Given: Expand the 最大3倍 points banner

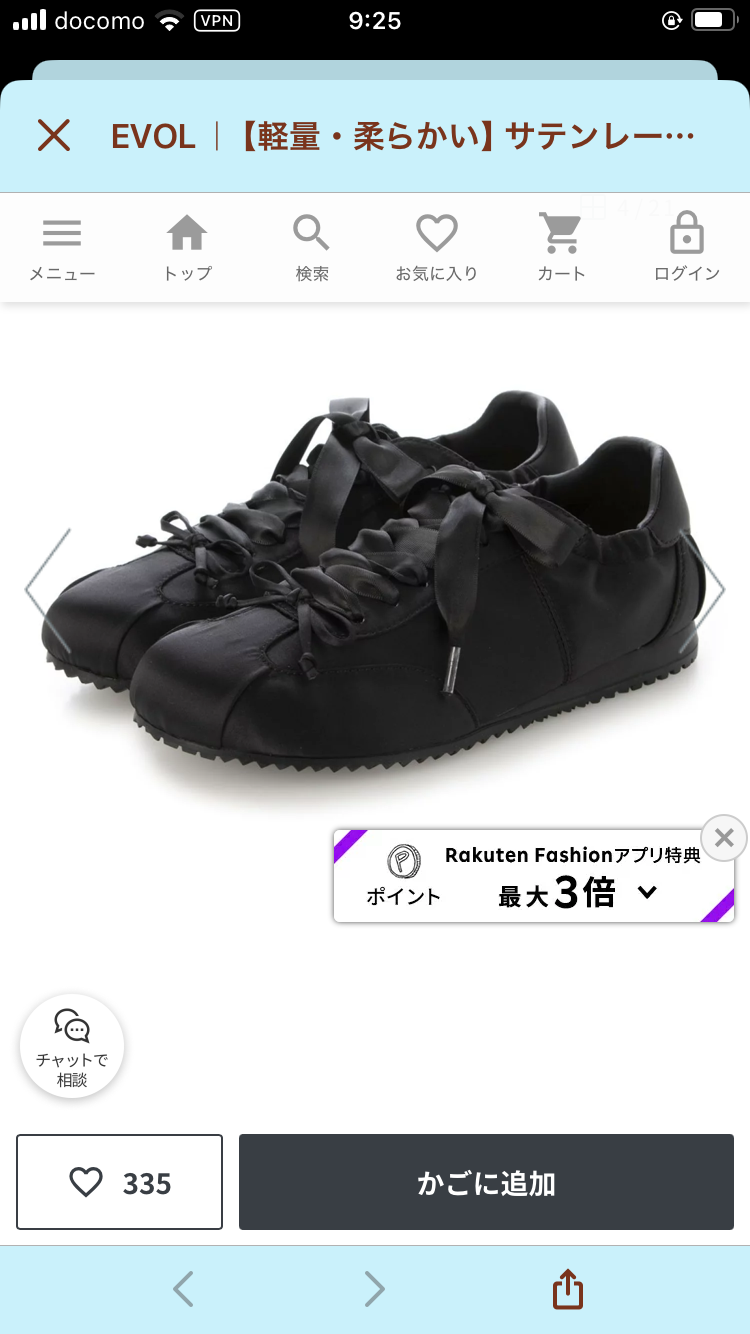Looking at the screenshot, I should click(x=647, y=892).
